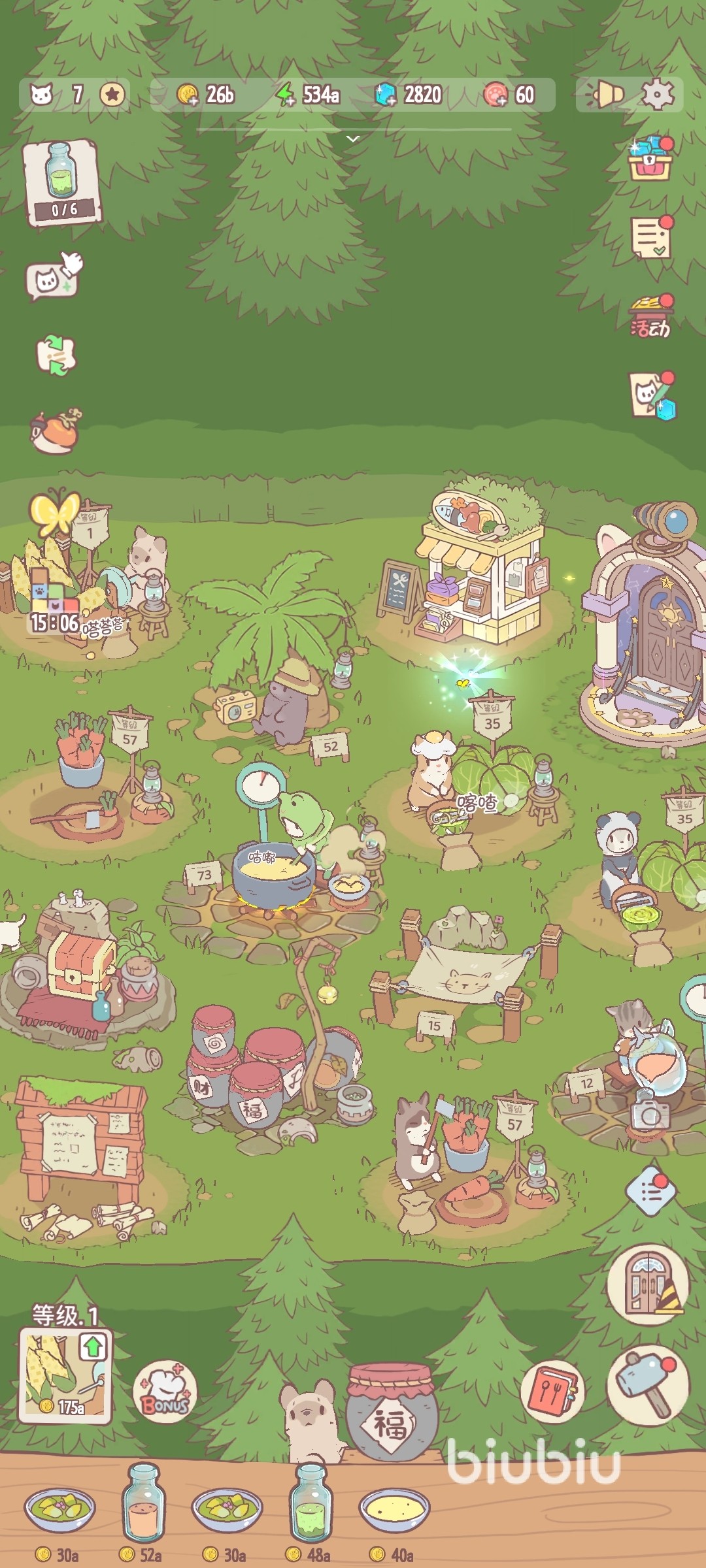Open the 活动 events icon
Viewport: 706px width, 1568px height.
tap(650, 317)
